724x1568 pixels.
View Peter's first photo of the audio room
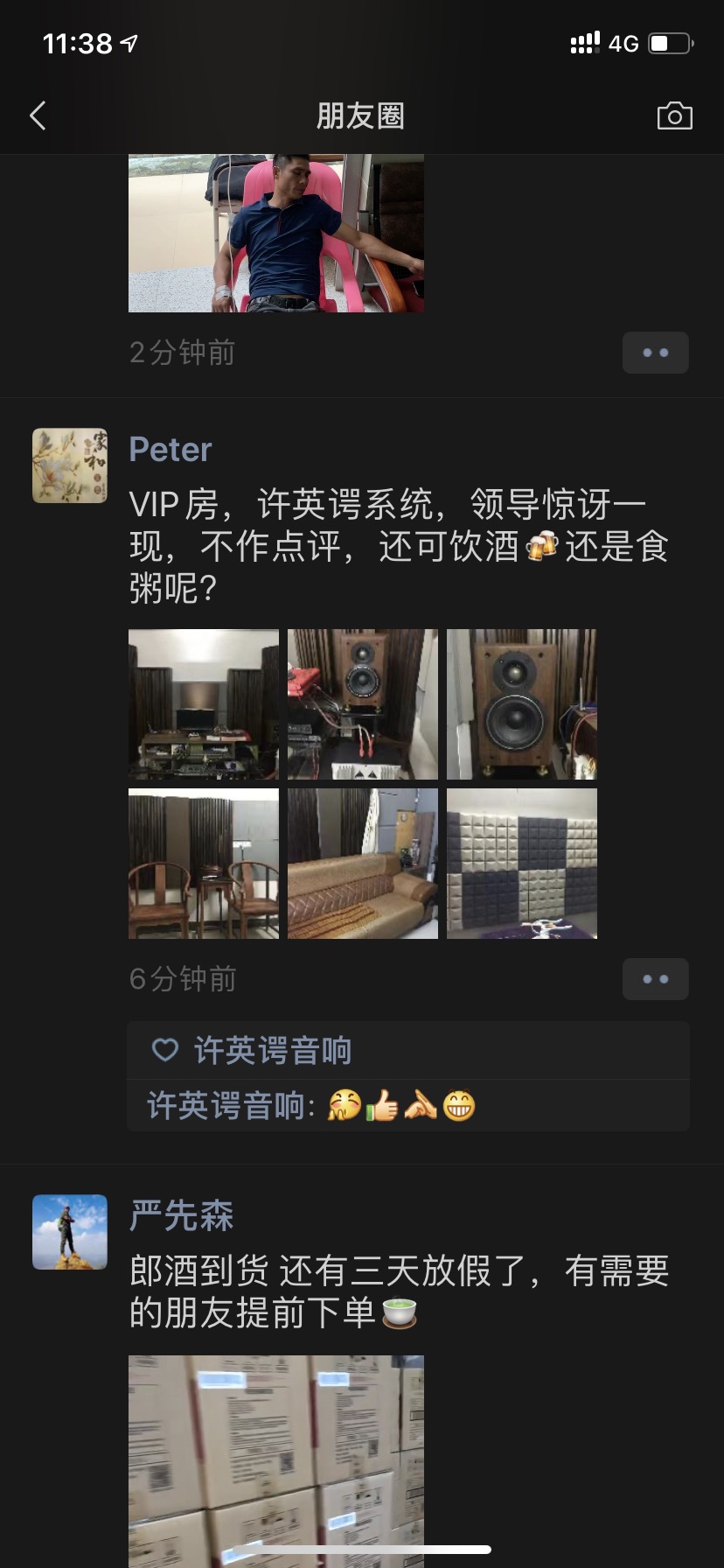(x=204, y=704)
